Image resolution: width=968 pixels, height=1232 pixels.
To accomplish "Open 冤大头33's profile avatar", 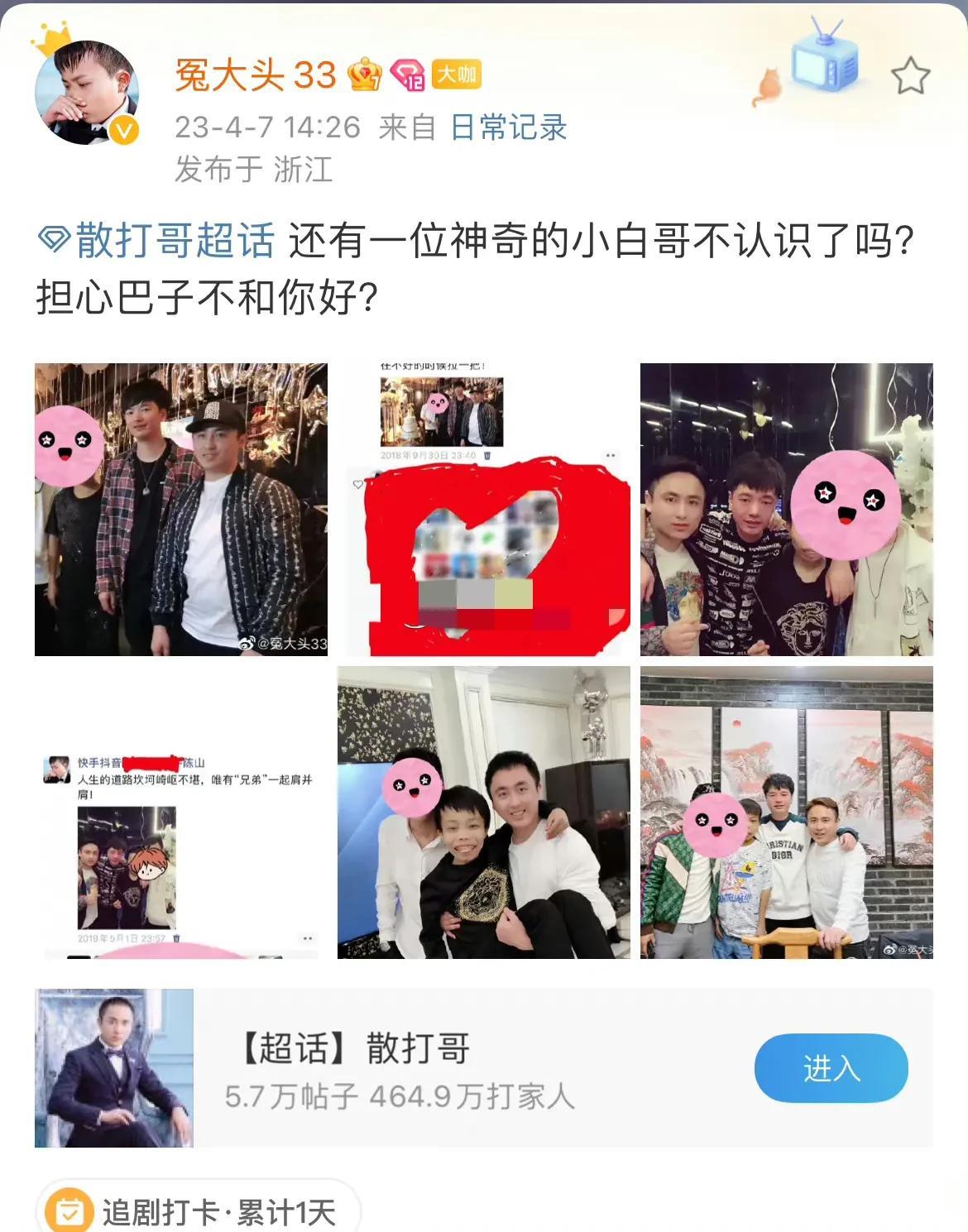I will pos(86,93).
